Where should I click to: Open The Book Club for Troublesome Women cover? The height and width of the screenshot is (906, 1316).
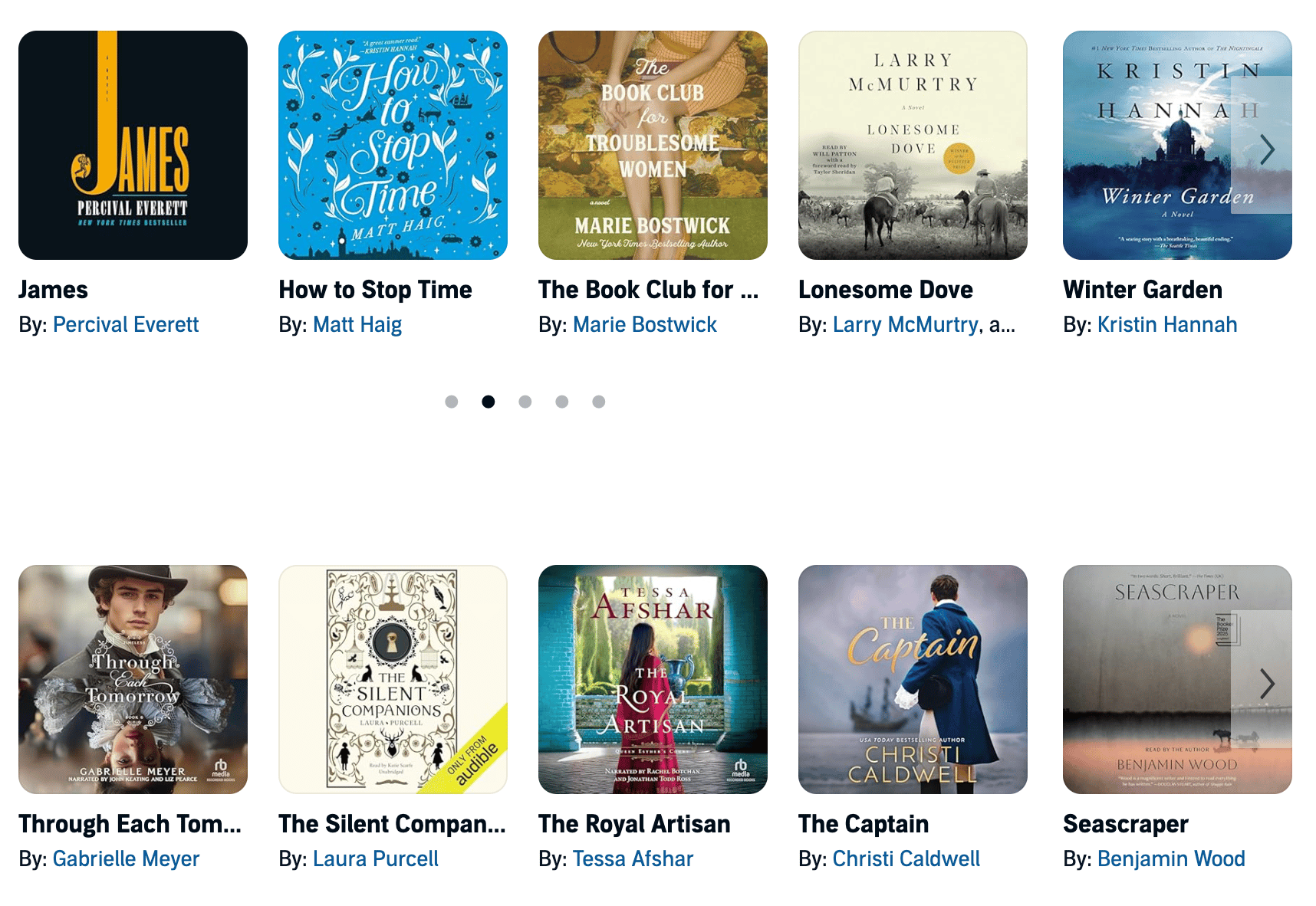point(653,145)
